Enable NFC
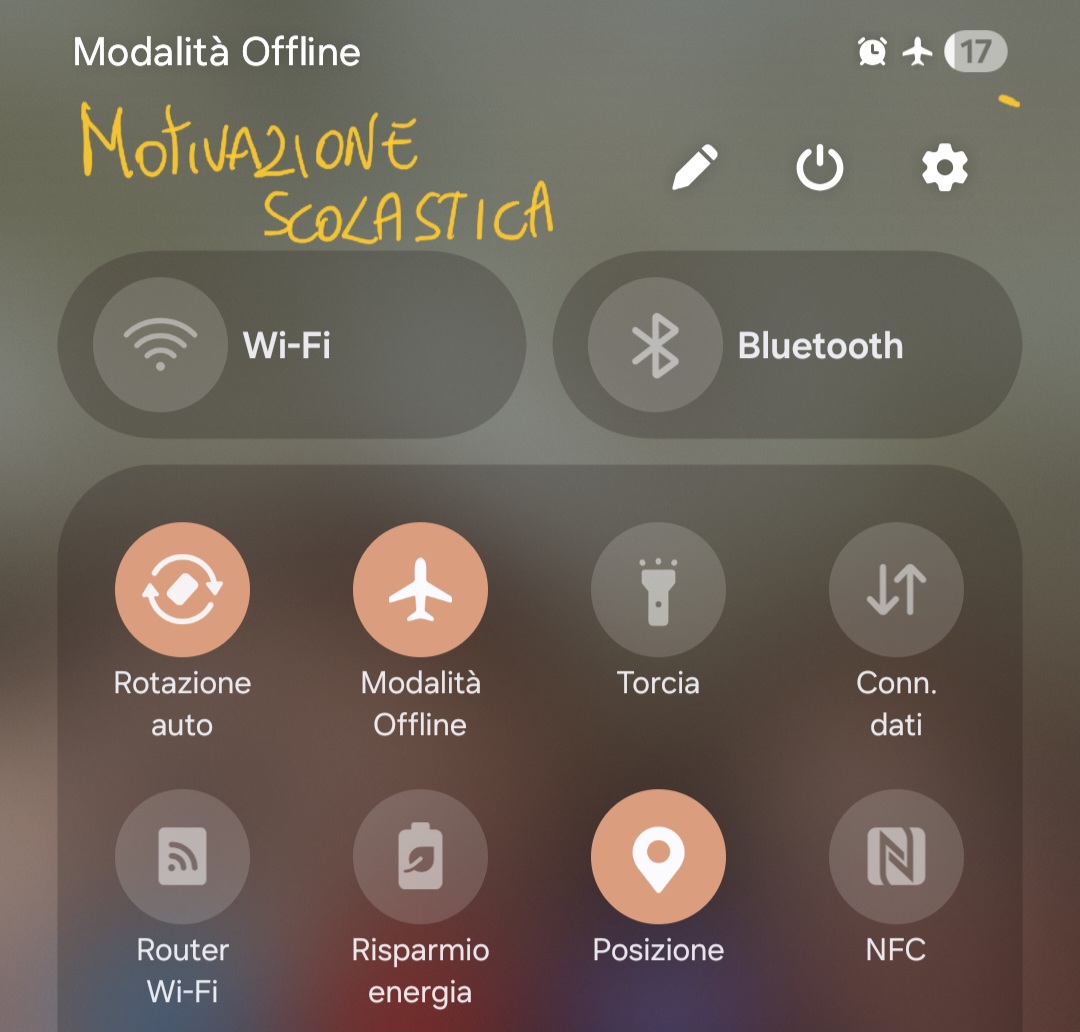This screenshot has height=1032, width=1080. 896,857
